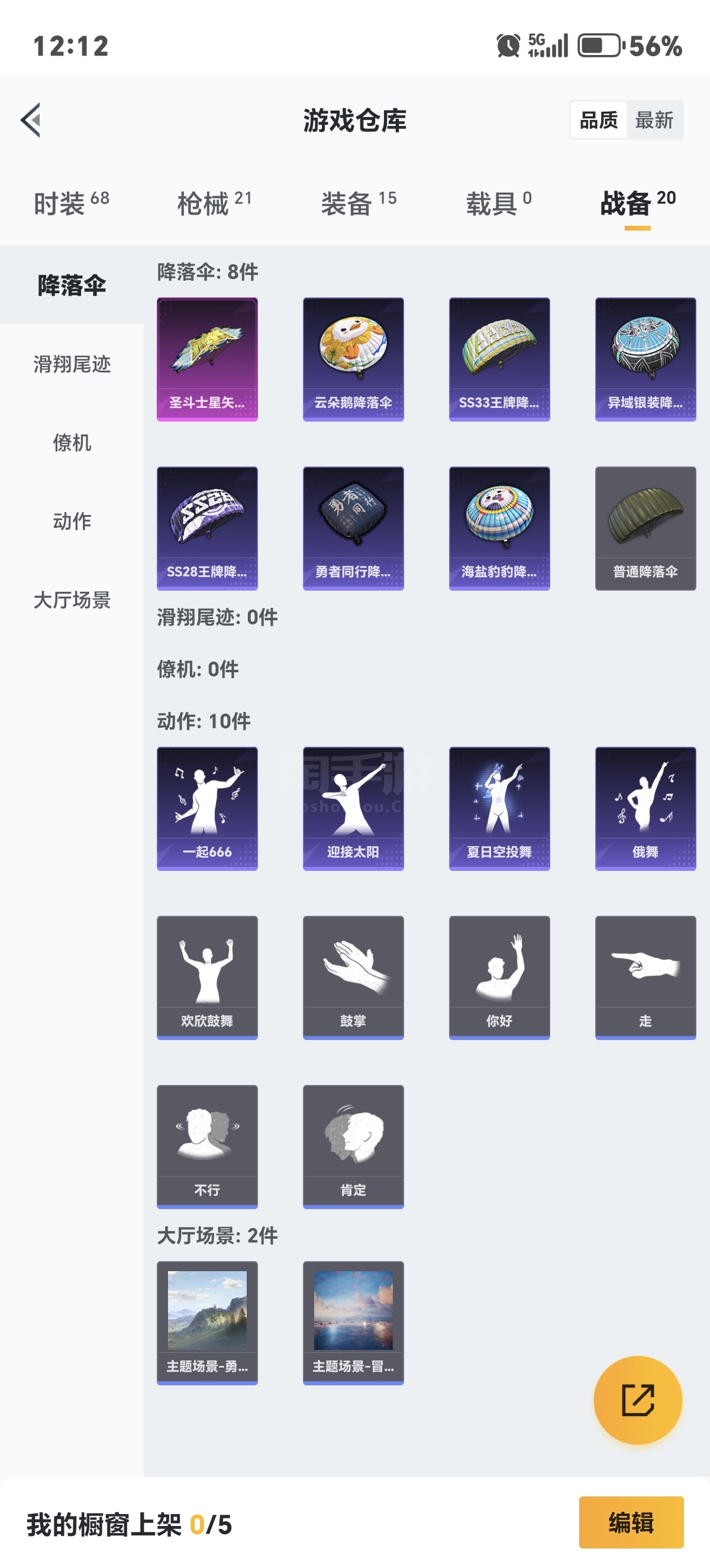Open the 载具 tab
Image resolution: width=710 pixels, height=1568 pixels.
coord(498,203)
